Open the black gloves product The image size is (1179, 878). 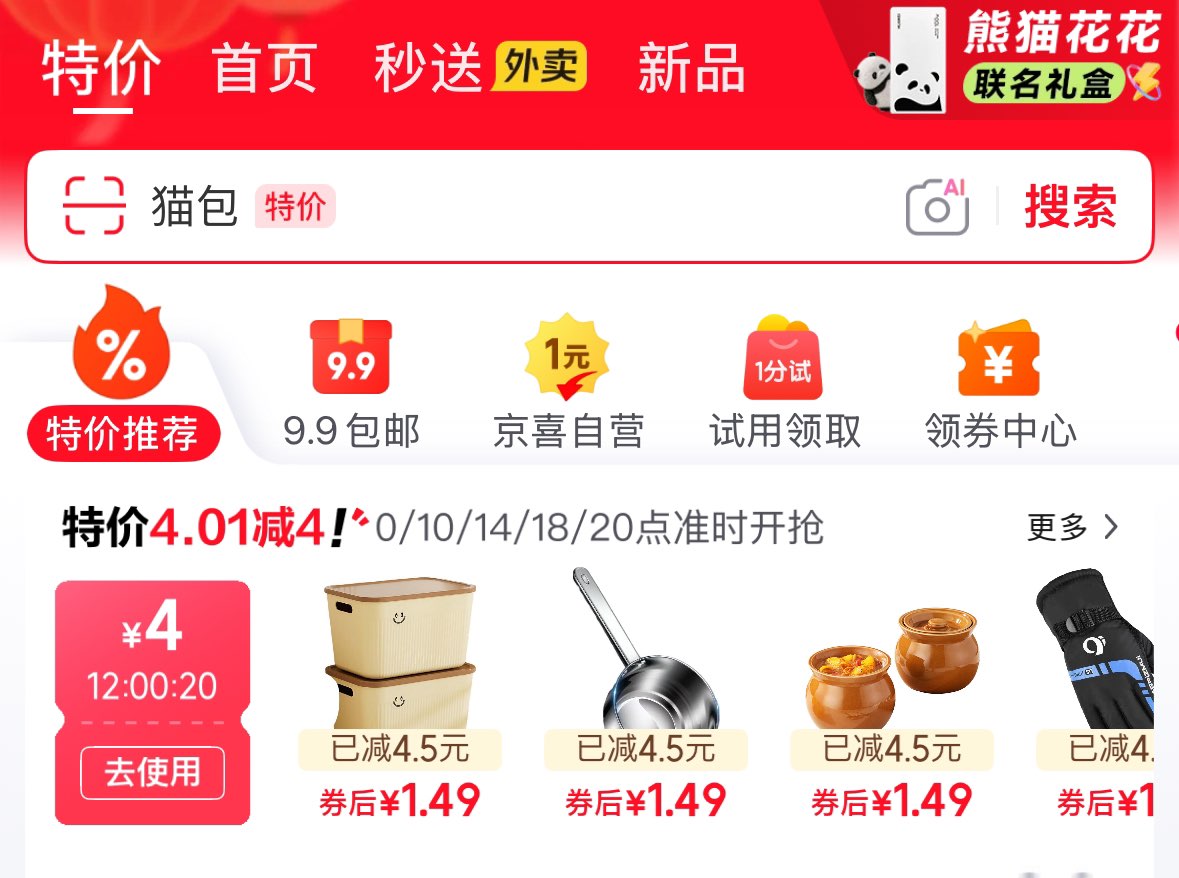pos(1096,695)
